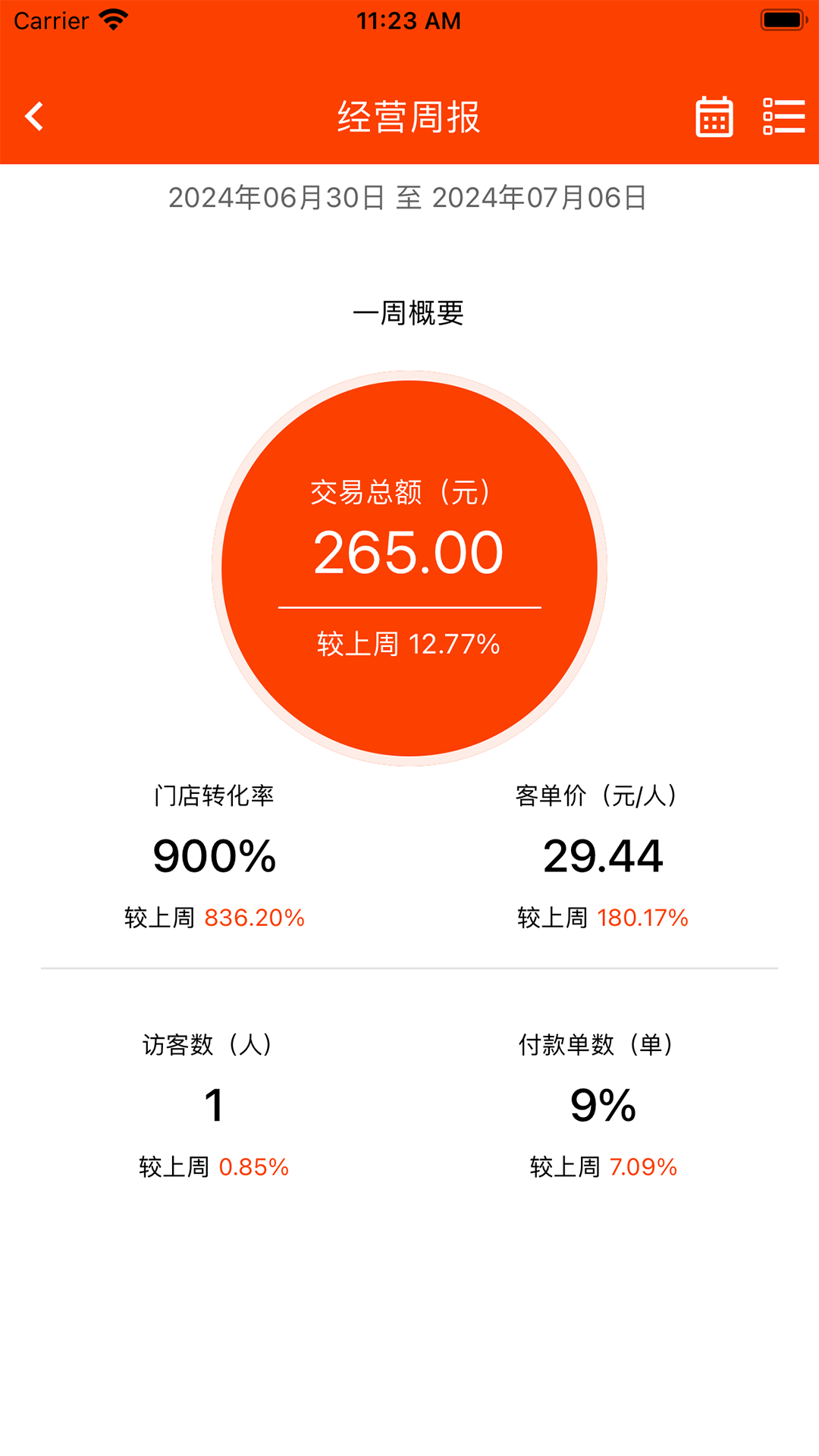
Task: Select the 一周概要 section header
Action: 409,313
